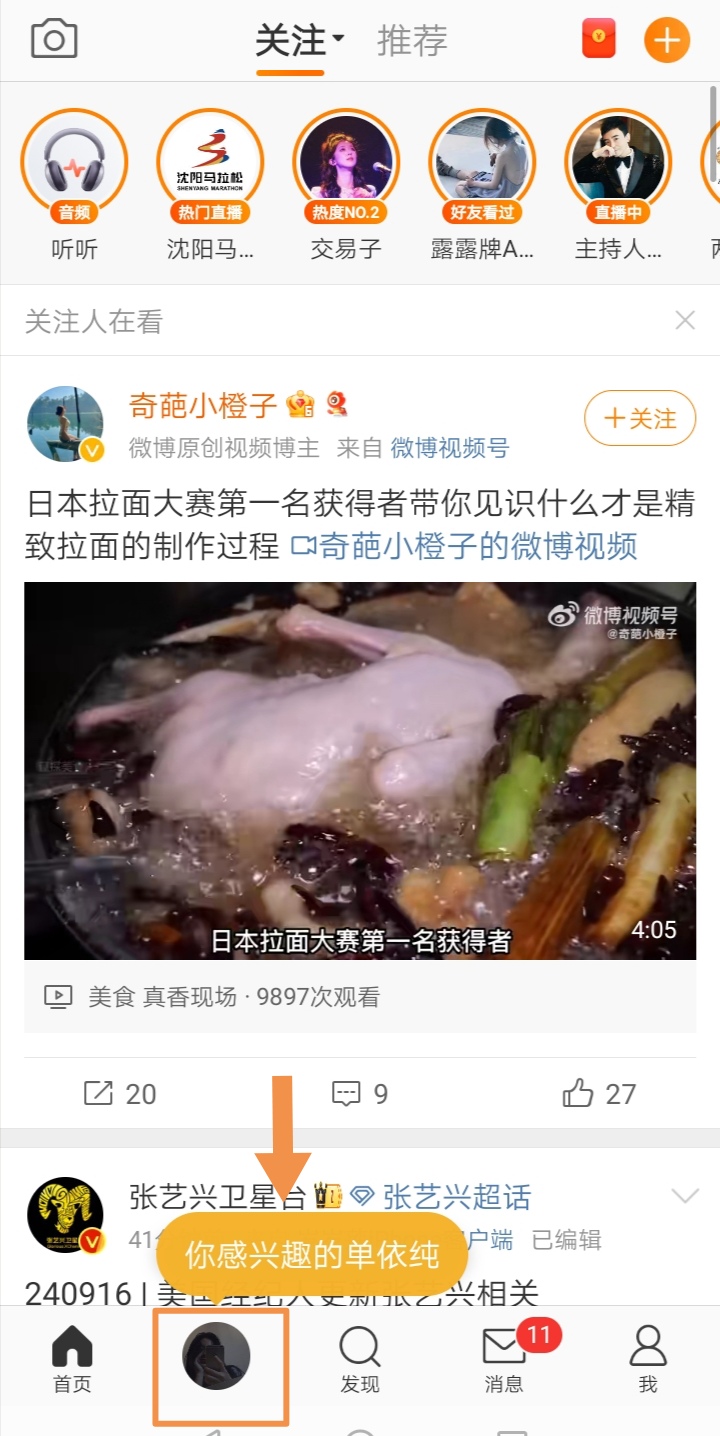The width and height of the screenshot is (720, 1436).
Task: Open the 露露牌A story
Action: [x=482, y=163]
